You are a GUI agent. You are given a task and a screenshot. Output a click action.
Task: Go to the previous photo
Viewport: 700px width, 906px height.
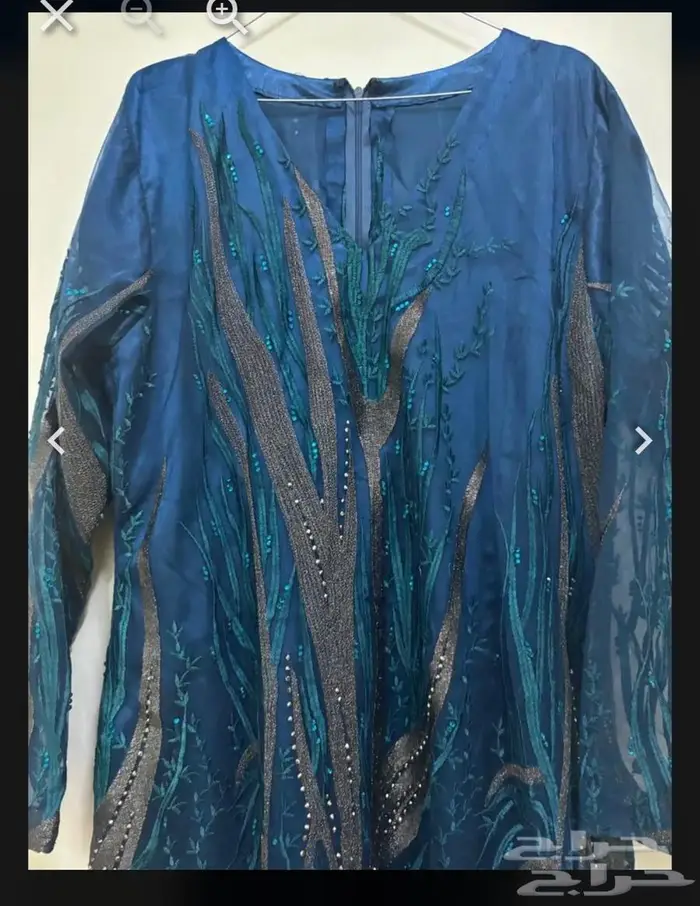(x=57, y=440)
